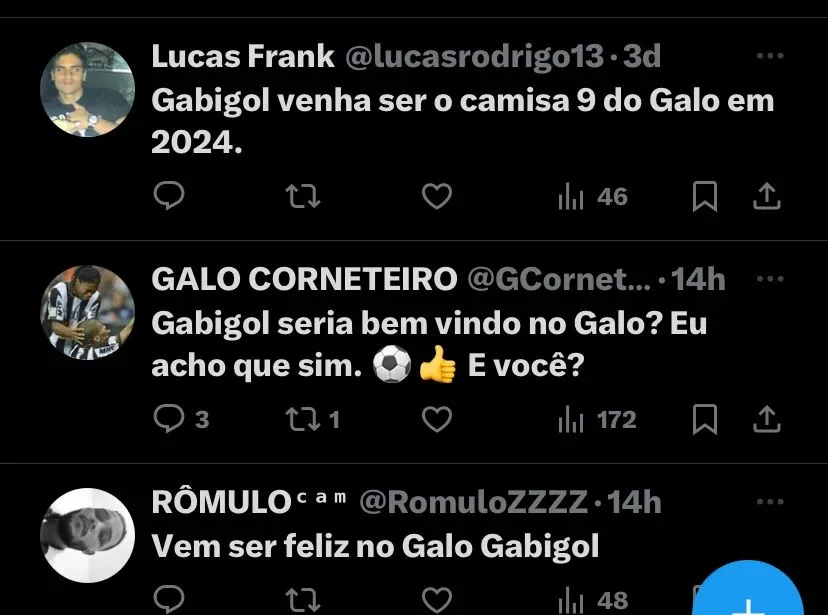Open overflow menu on Lucas Frank's tweet
This screenshot has width=828, height=615.
(x=769, y=56)
